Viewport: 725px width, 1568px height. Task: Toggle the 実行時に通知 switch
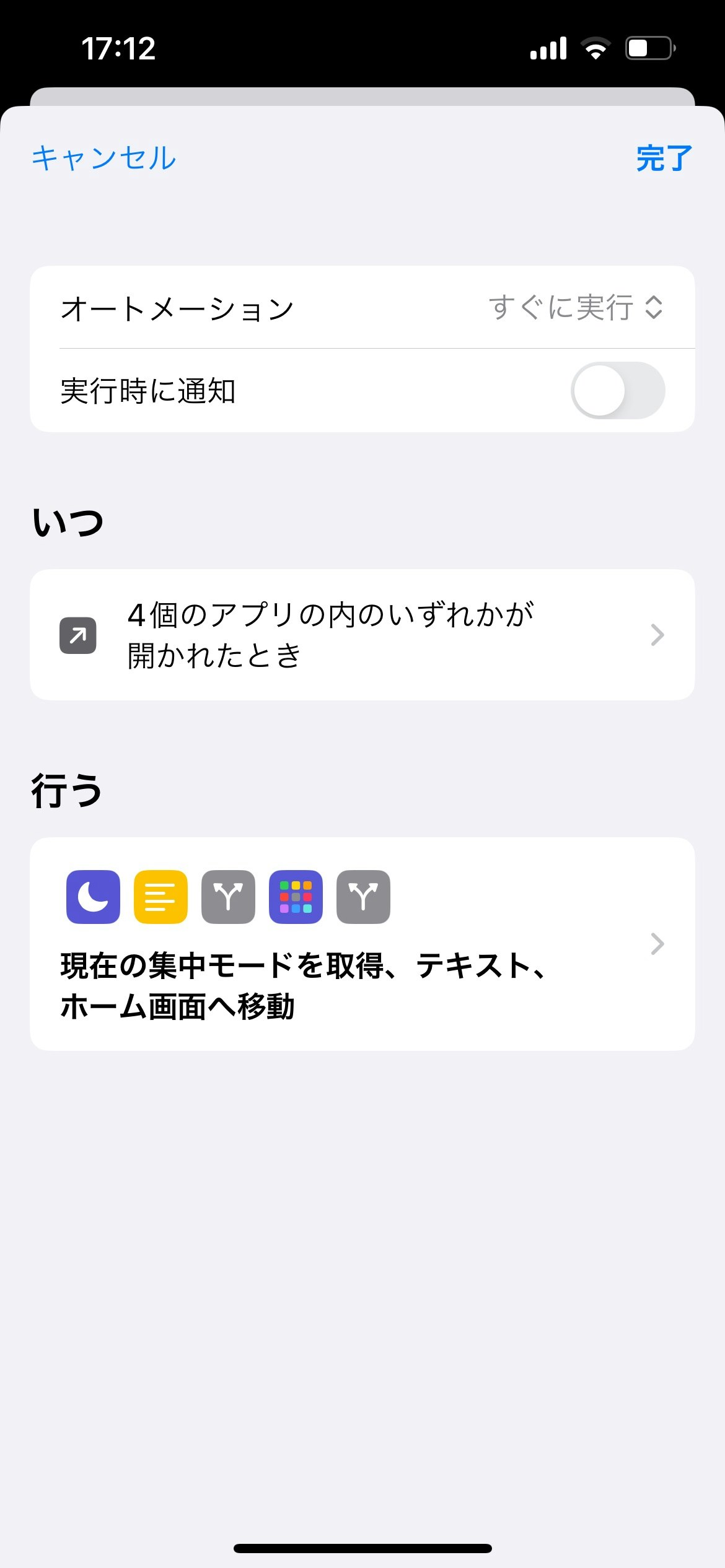coord(618,391)
